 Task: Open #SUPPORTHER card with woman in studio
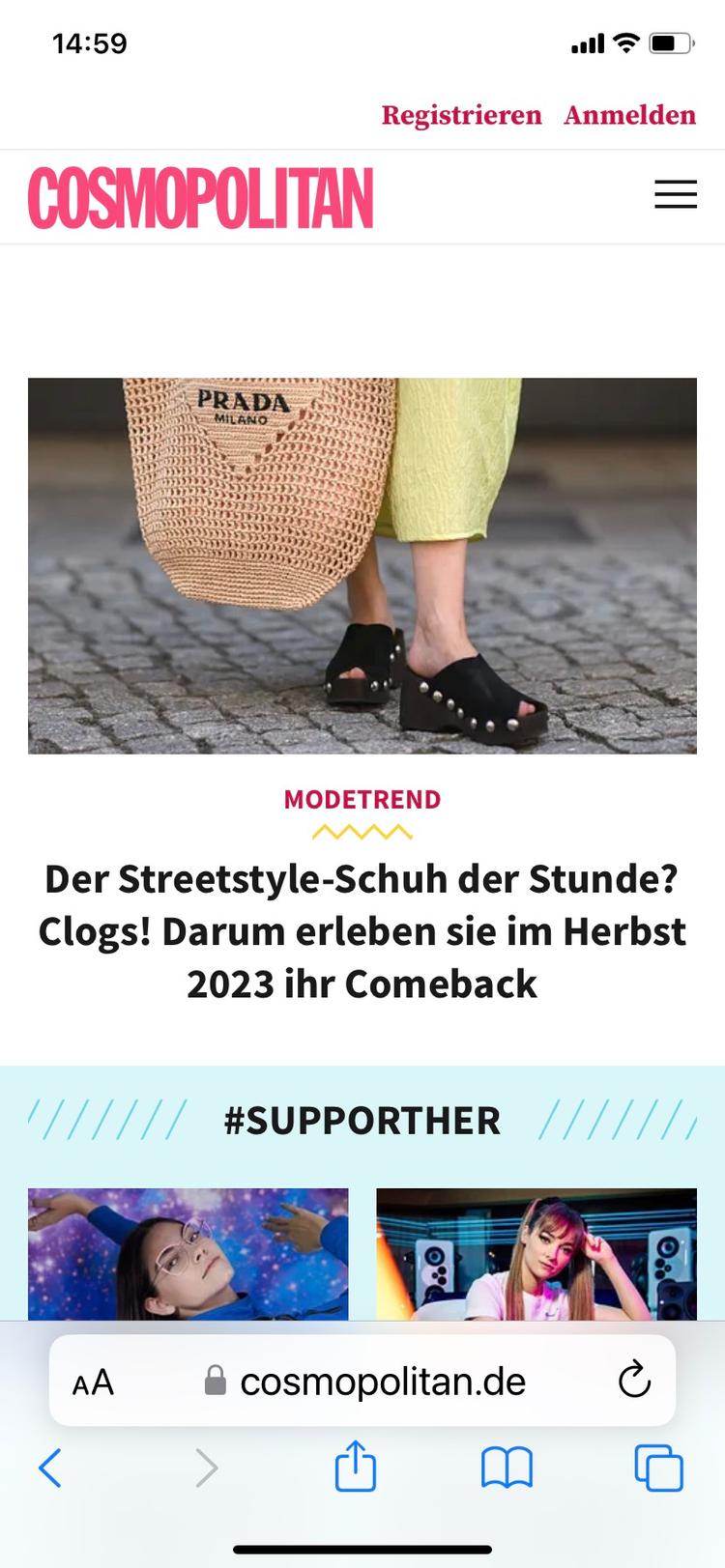point(536,1253)
